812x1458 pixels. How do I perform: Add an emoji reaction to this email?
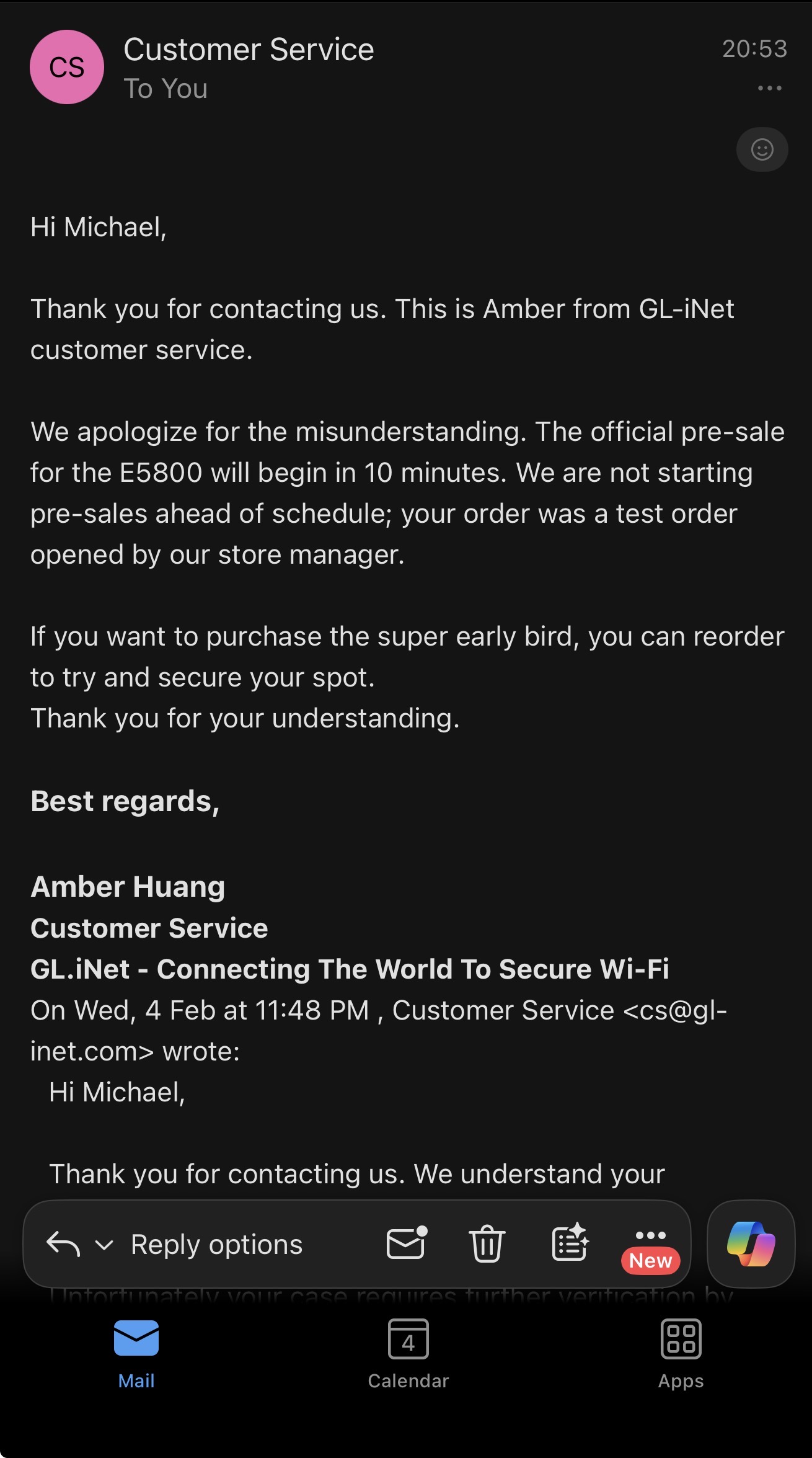pos(762,149)
